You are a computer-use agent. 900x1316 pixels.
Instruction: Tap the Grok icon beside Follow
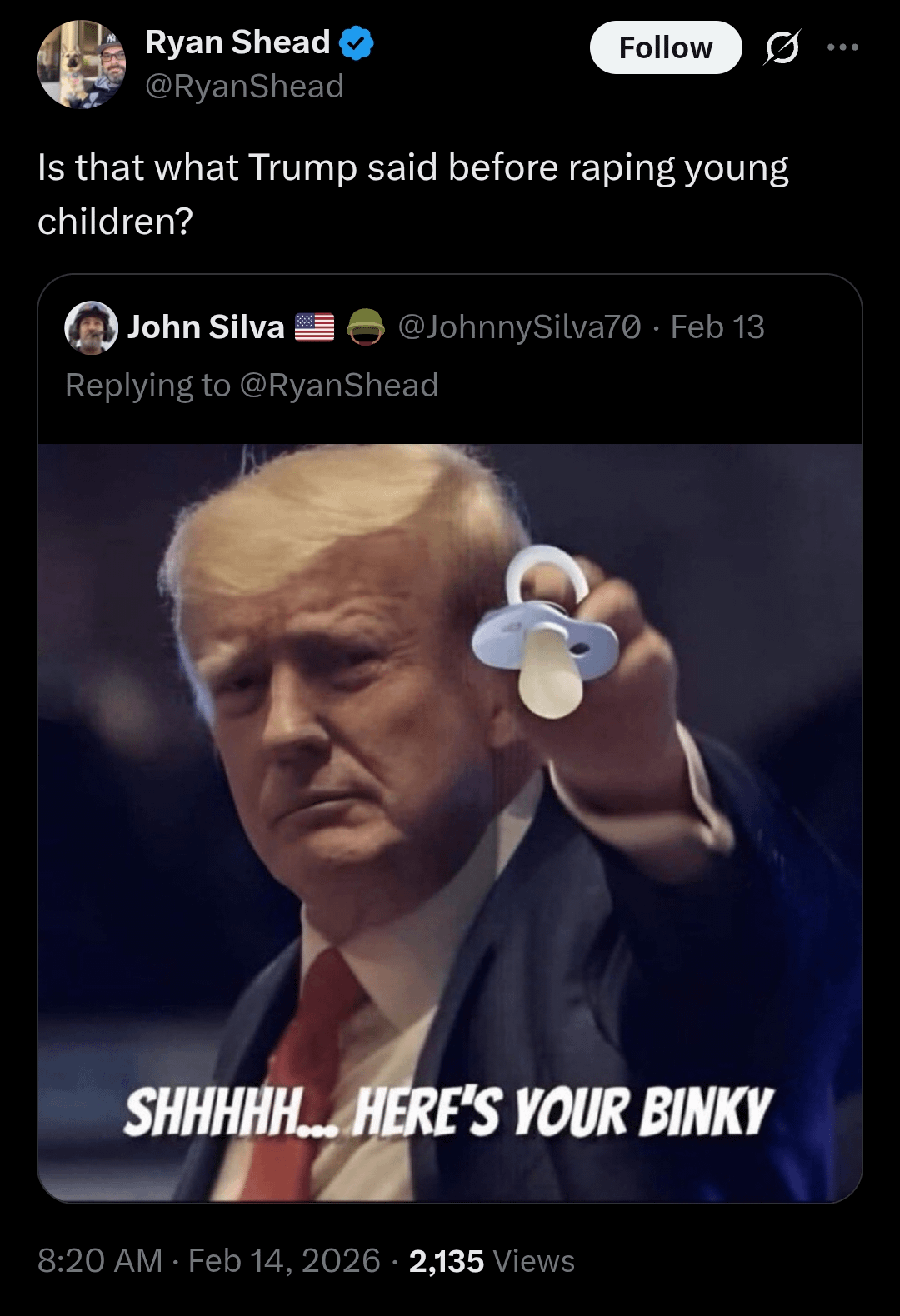tap(782, 48)
